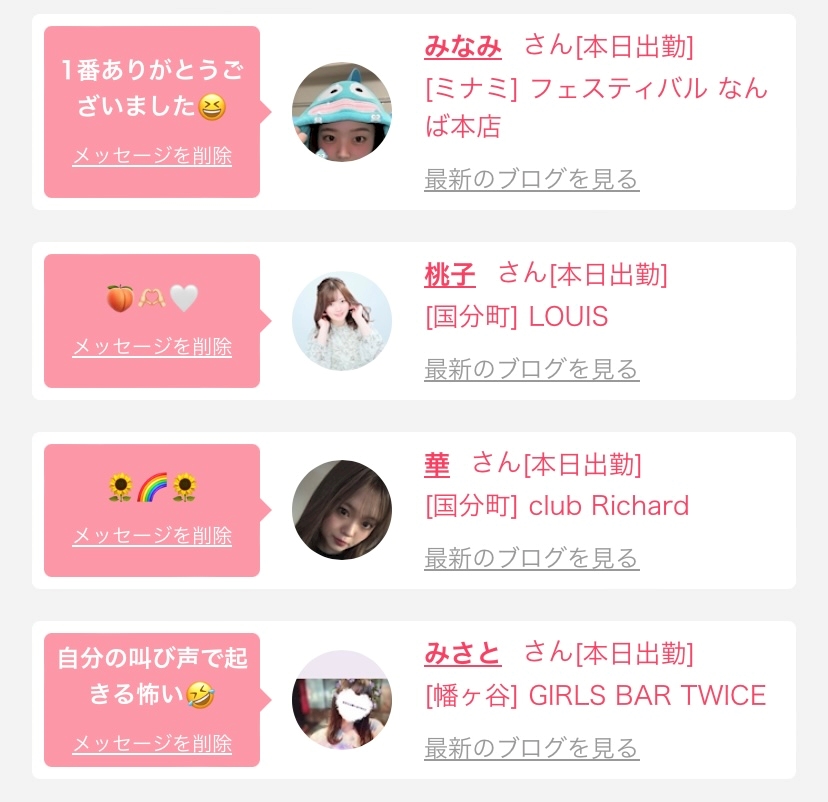Open 華's profile name link
This screenshot has height=802, width=828.
(437, 465)
